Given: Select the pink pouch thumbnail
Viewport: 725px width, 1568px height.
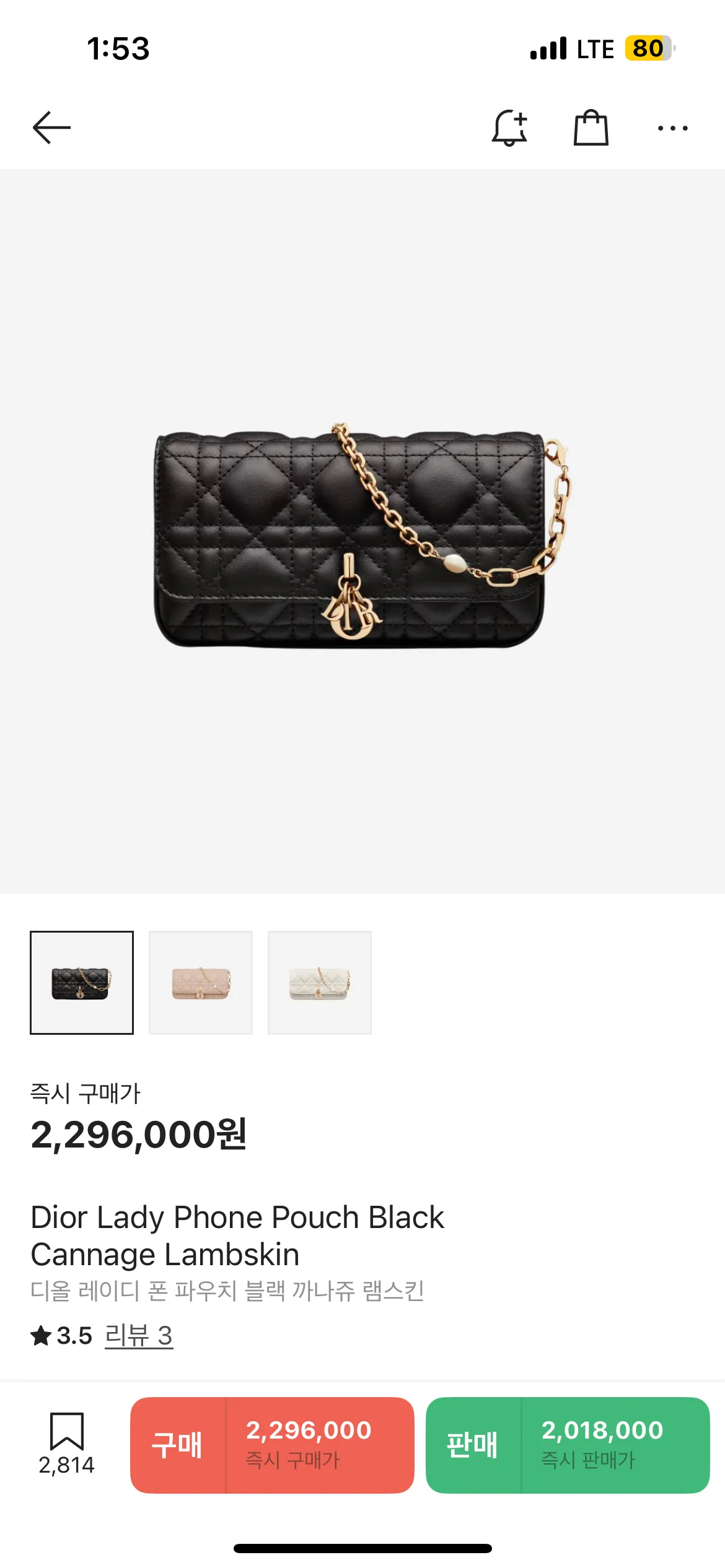Looking at the screenshot, I should [x=201, y=983].
